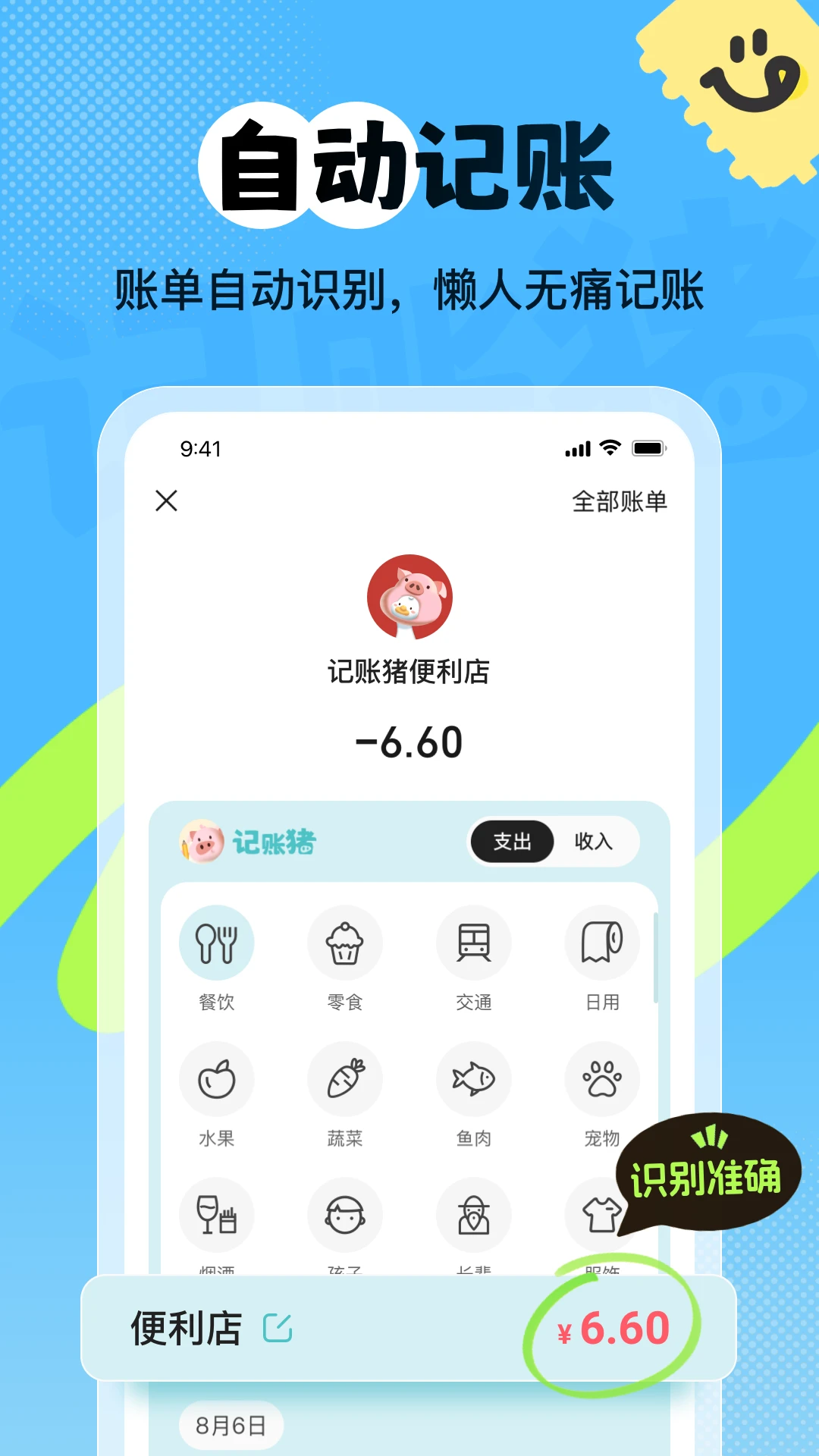Screen dimensions: 819x1456
Task: Select the 餐饮 category icon
Action: coord(217,943)
